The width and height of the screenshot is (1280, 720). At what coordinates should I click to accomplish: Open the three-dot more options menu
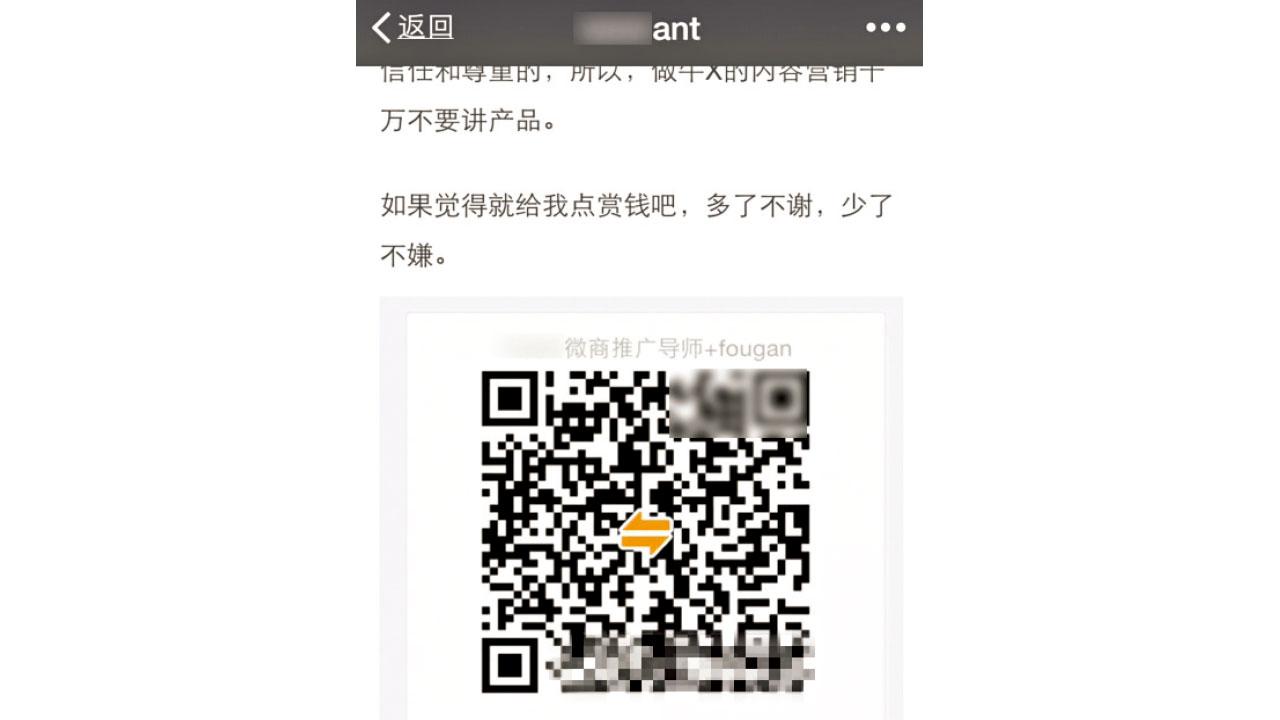point(885,28)
